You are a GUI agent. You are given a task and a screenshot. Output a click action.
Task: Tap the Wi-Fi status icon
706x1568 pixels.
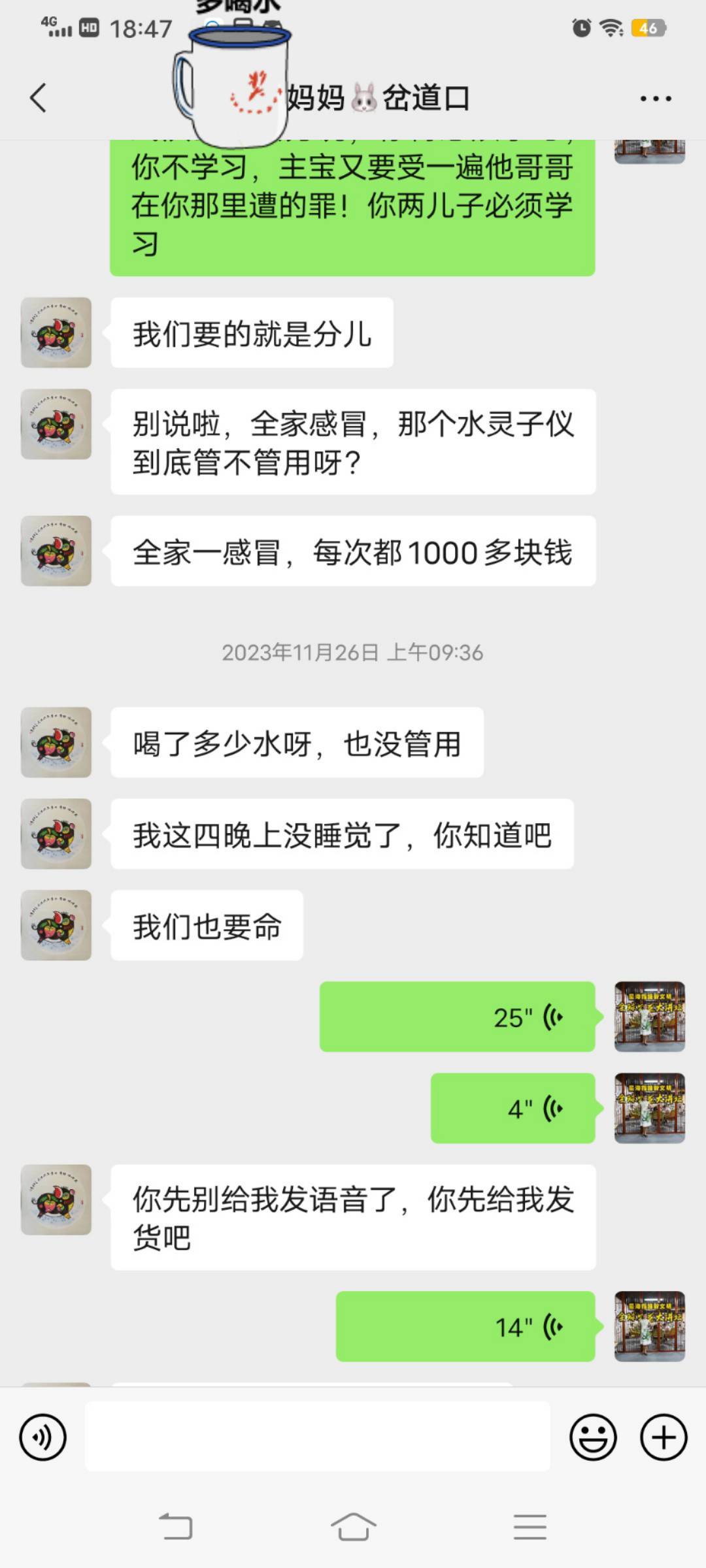[x=611, y=27]
